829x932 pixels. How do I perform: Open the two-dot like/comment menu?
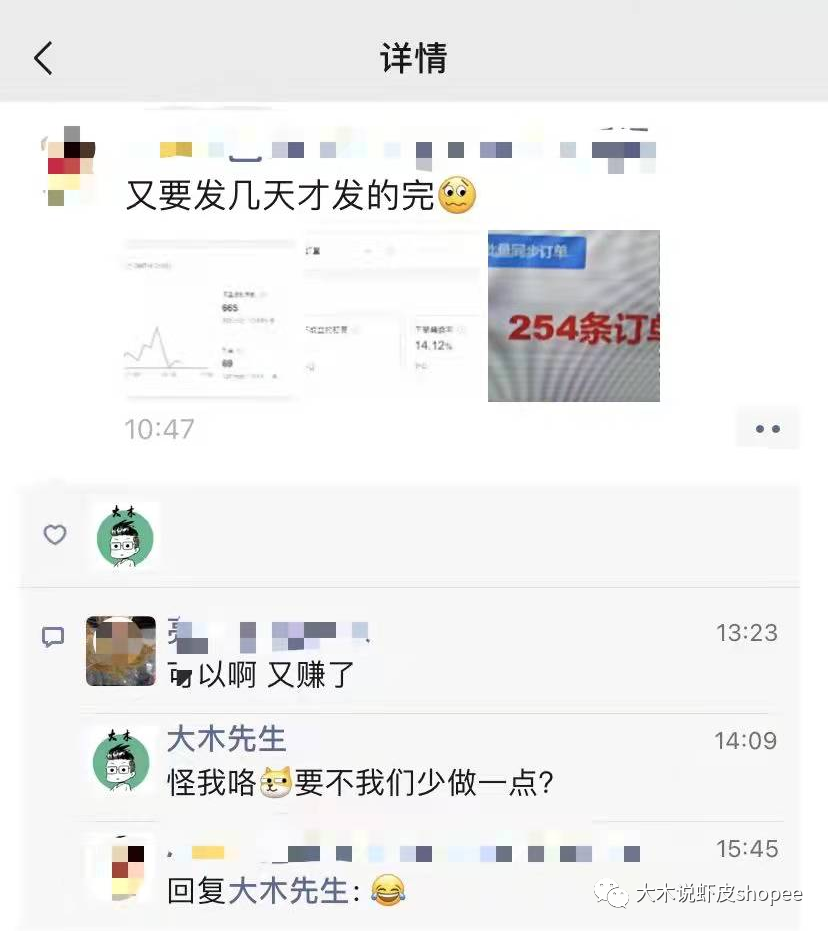(767, 429)
